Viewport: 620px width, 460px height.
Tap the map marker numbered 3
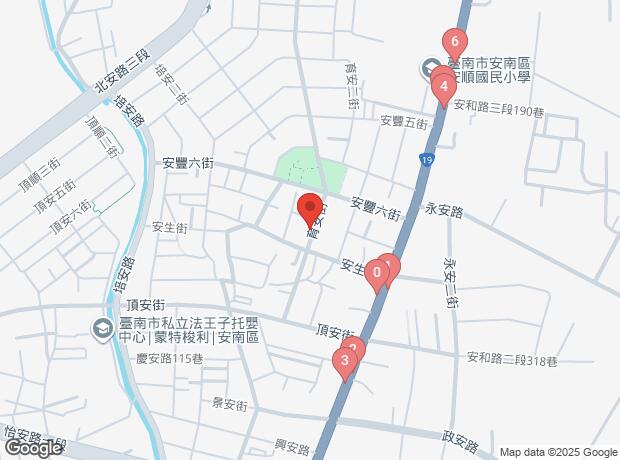345,361
